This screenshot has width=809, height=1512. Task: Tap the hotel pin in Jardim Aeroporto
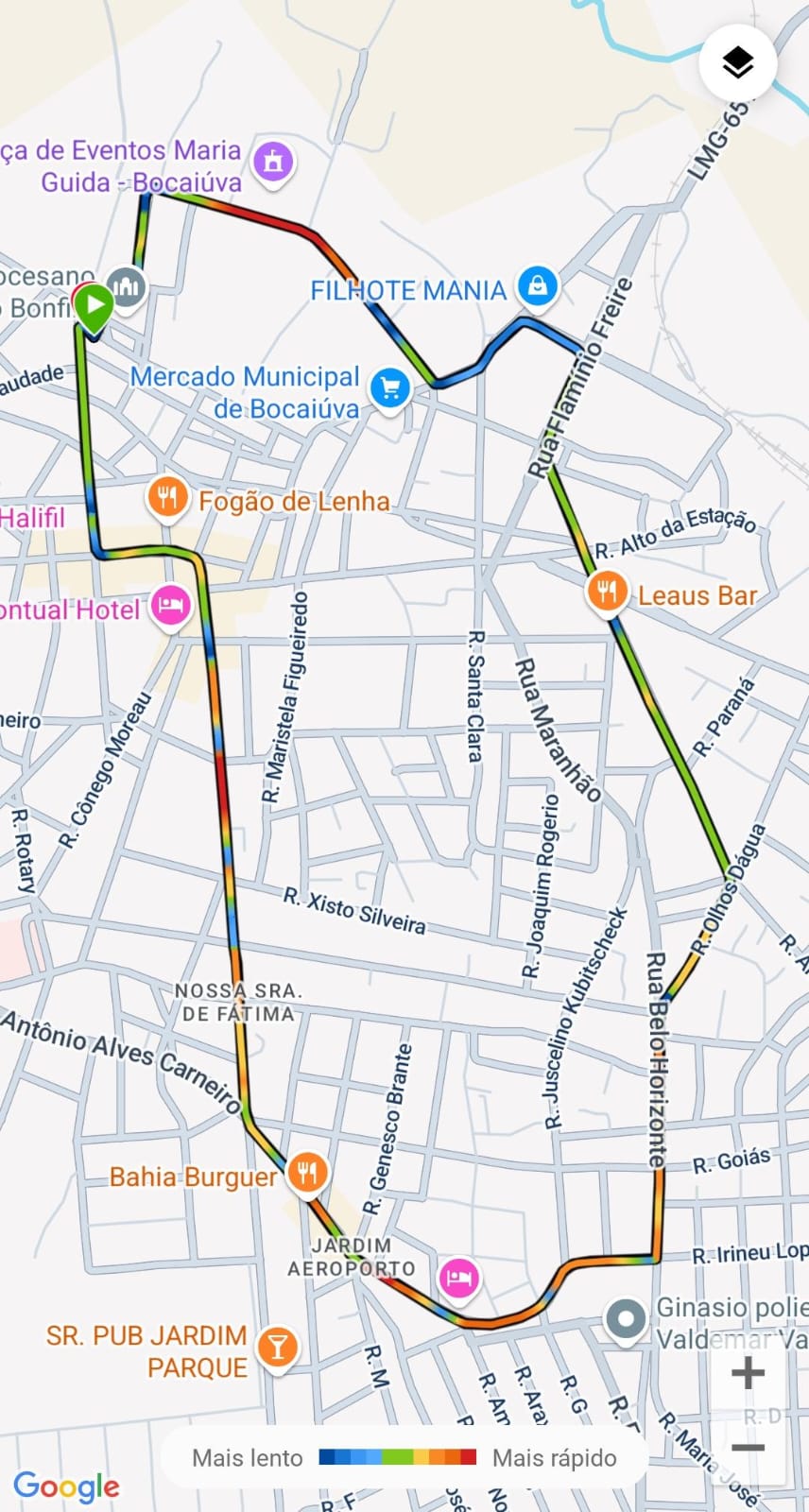(x=459, y=1278)
